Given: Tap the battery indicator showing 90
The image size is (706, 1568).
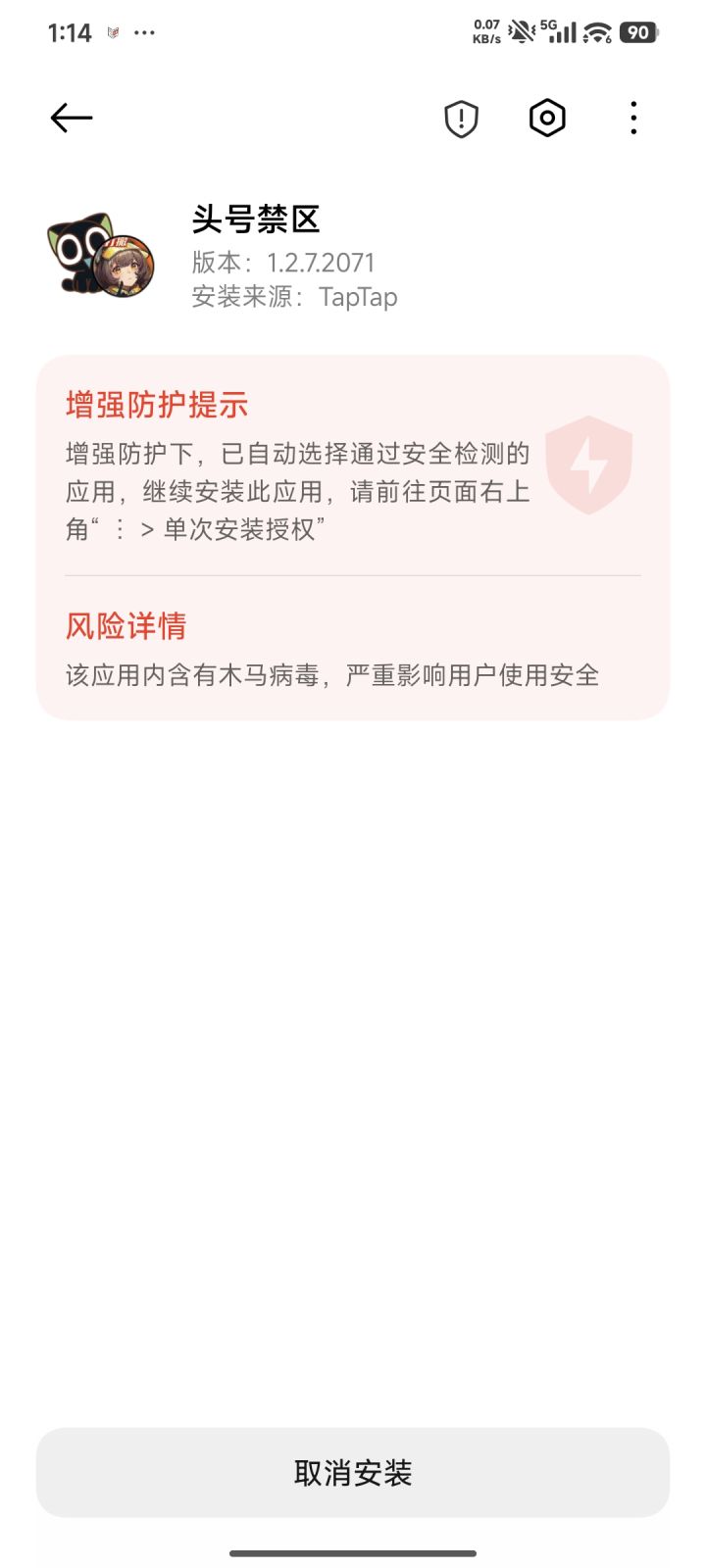Looking at the screenshot, I should 637,32.
